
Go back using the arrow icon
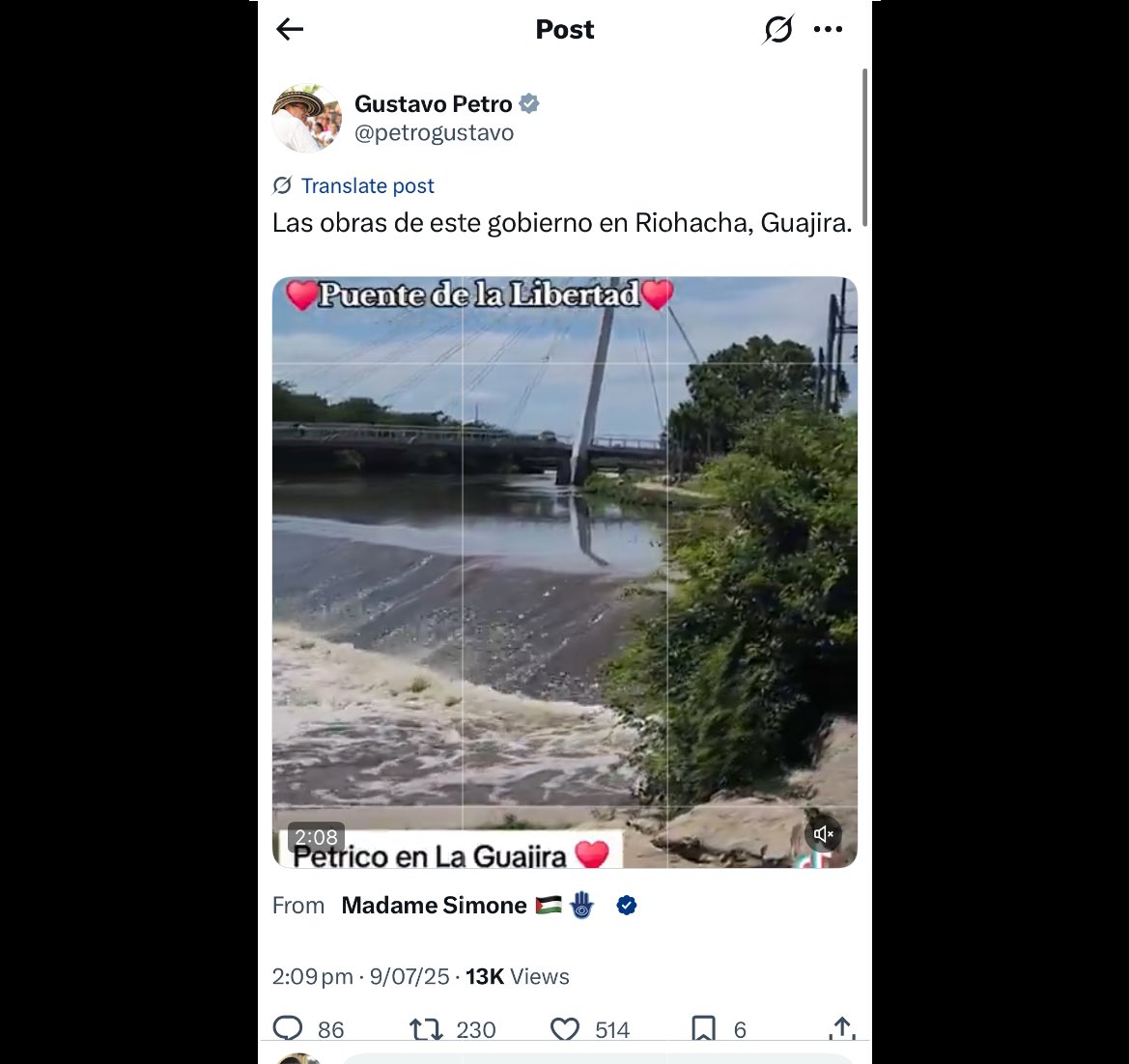click(x=290, y=30)
